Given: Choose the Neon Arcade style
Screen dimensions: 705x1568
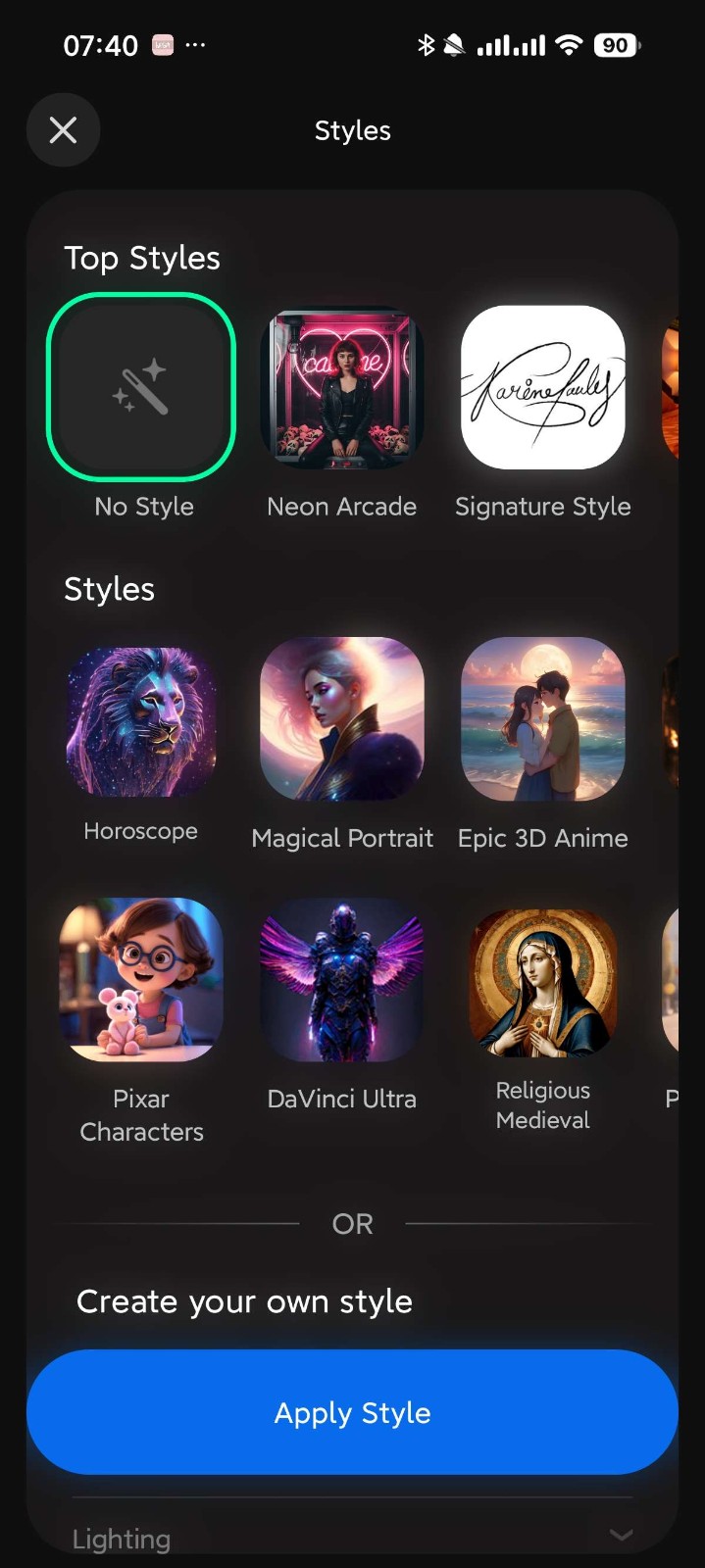Looking at the screenshot, I should point(342,387).
